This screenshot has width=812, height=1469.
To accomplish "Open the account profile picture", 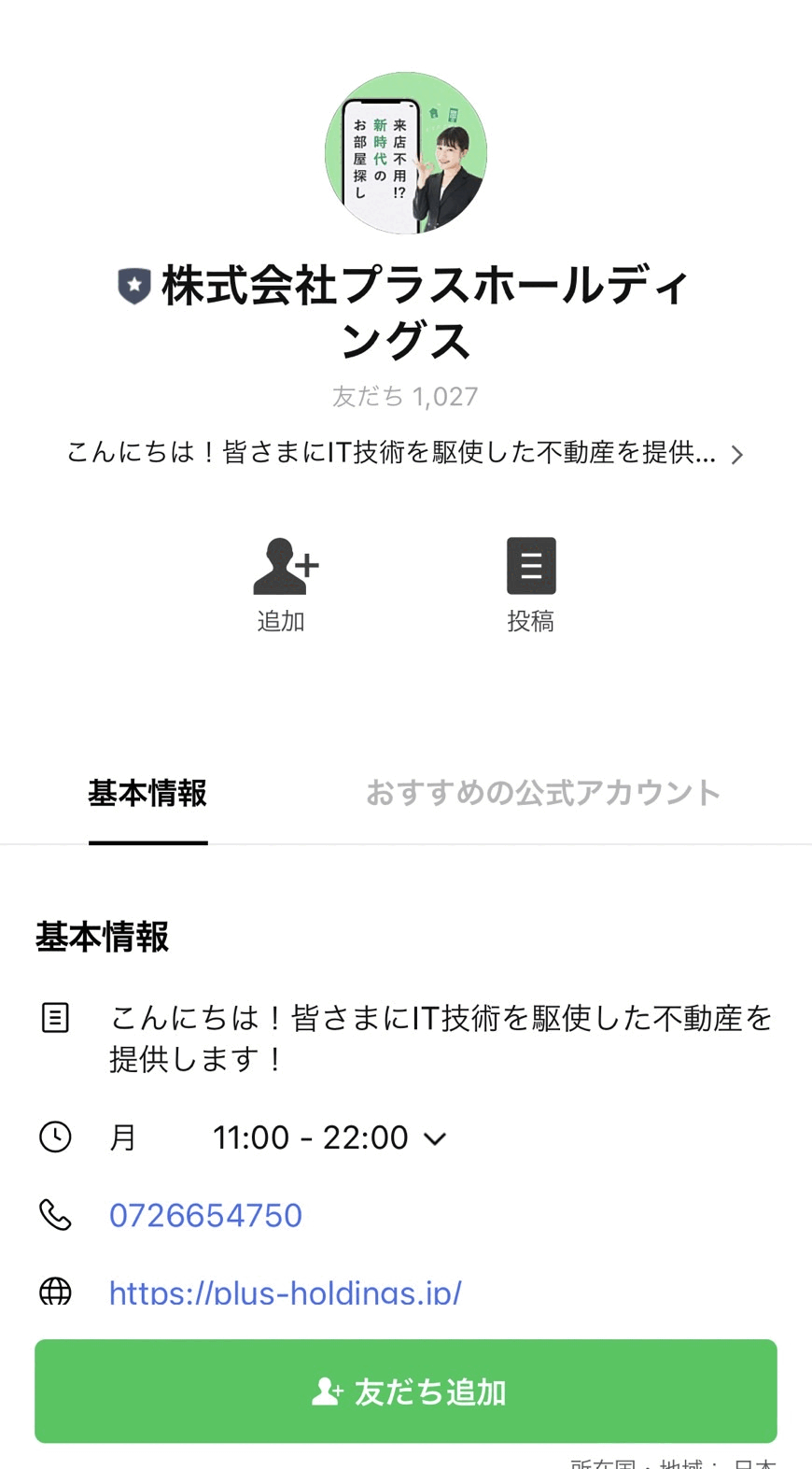I will 406,152.
